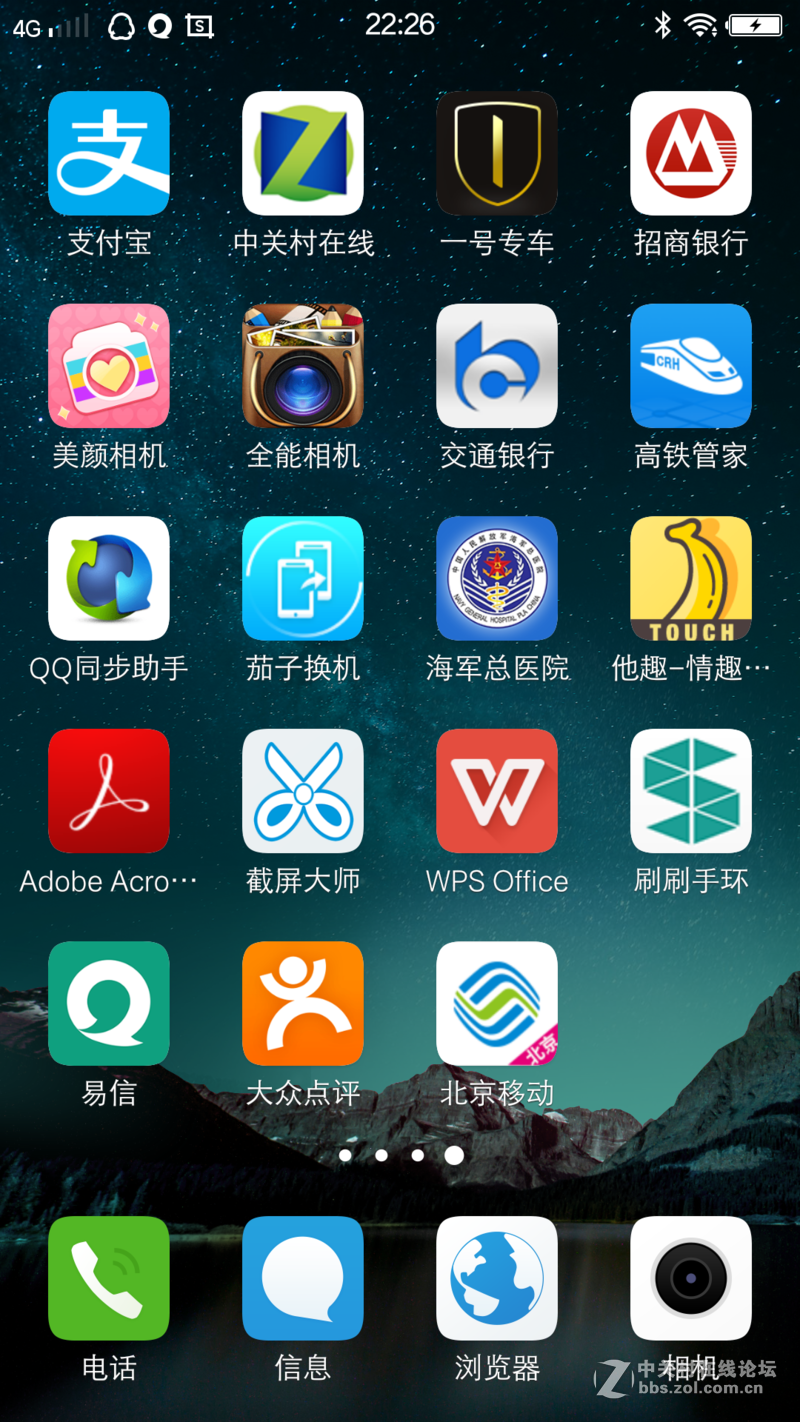Open 北京移动 app
The image size is (800, 1422).
tap(497, 1003)
